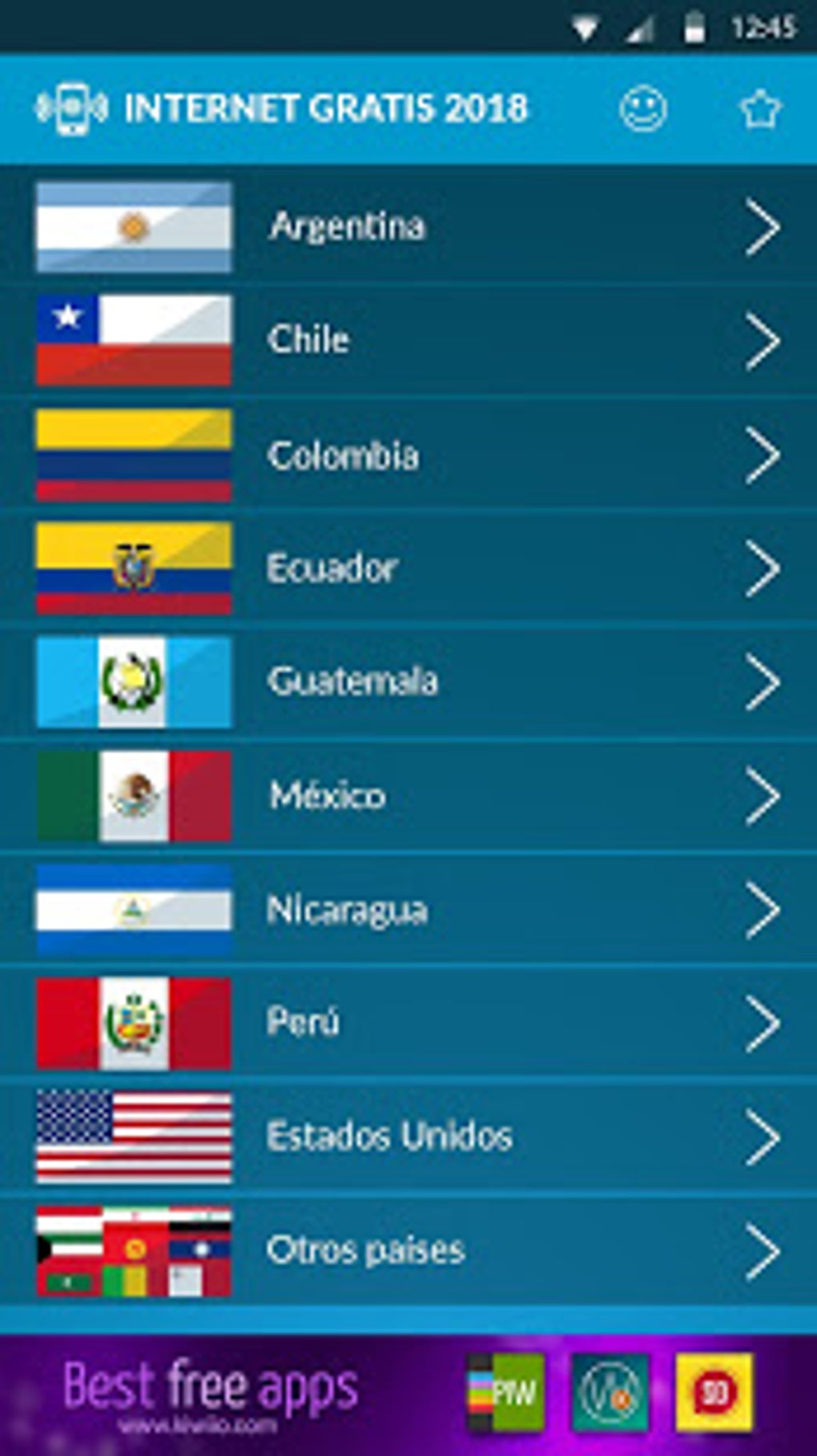The image size is (817, 1456).
Task: Open Colombia
Action: tap(408, 454)
